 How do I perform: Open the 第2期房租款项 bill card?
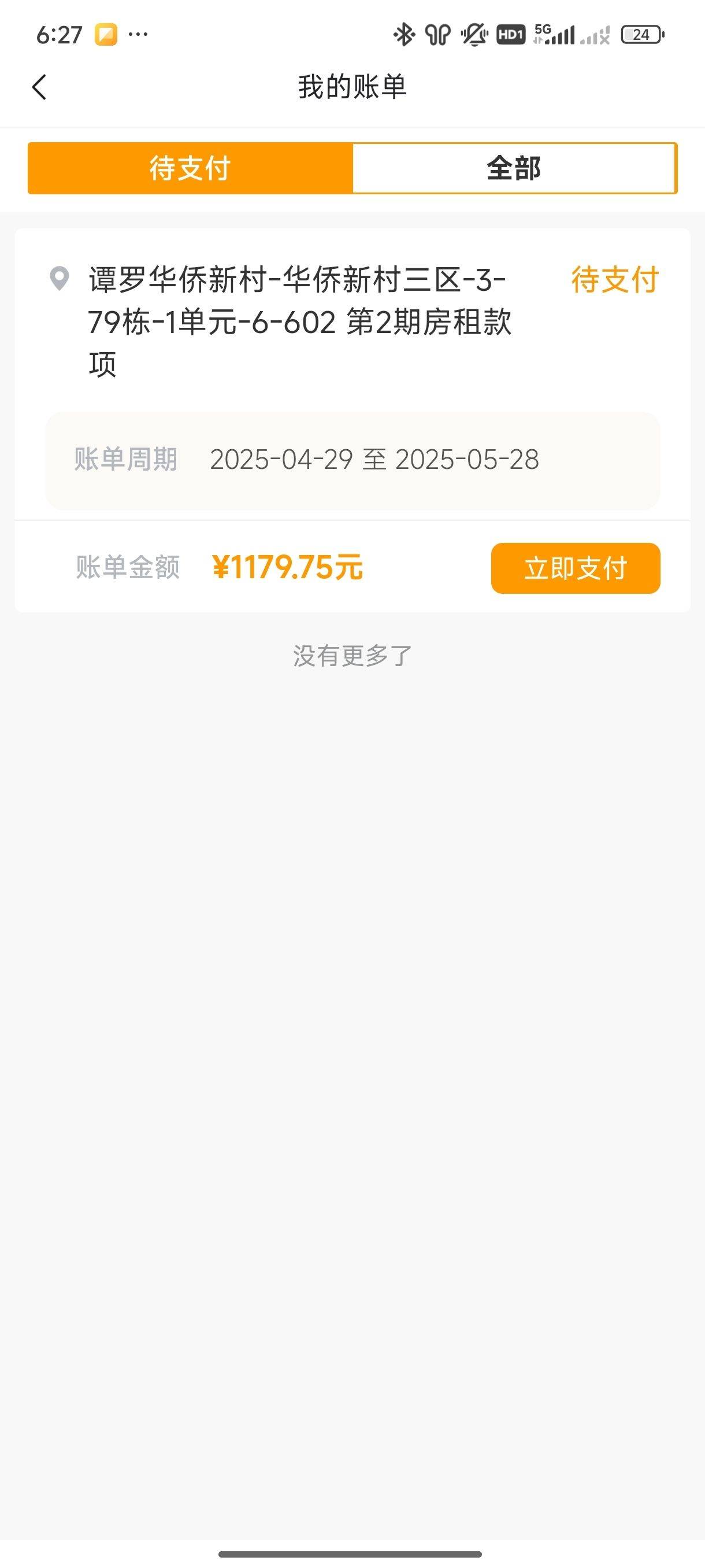click(353, 420)
